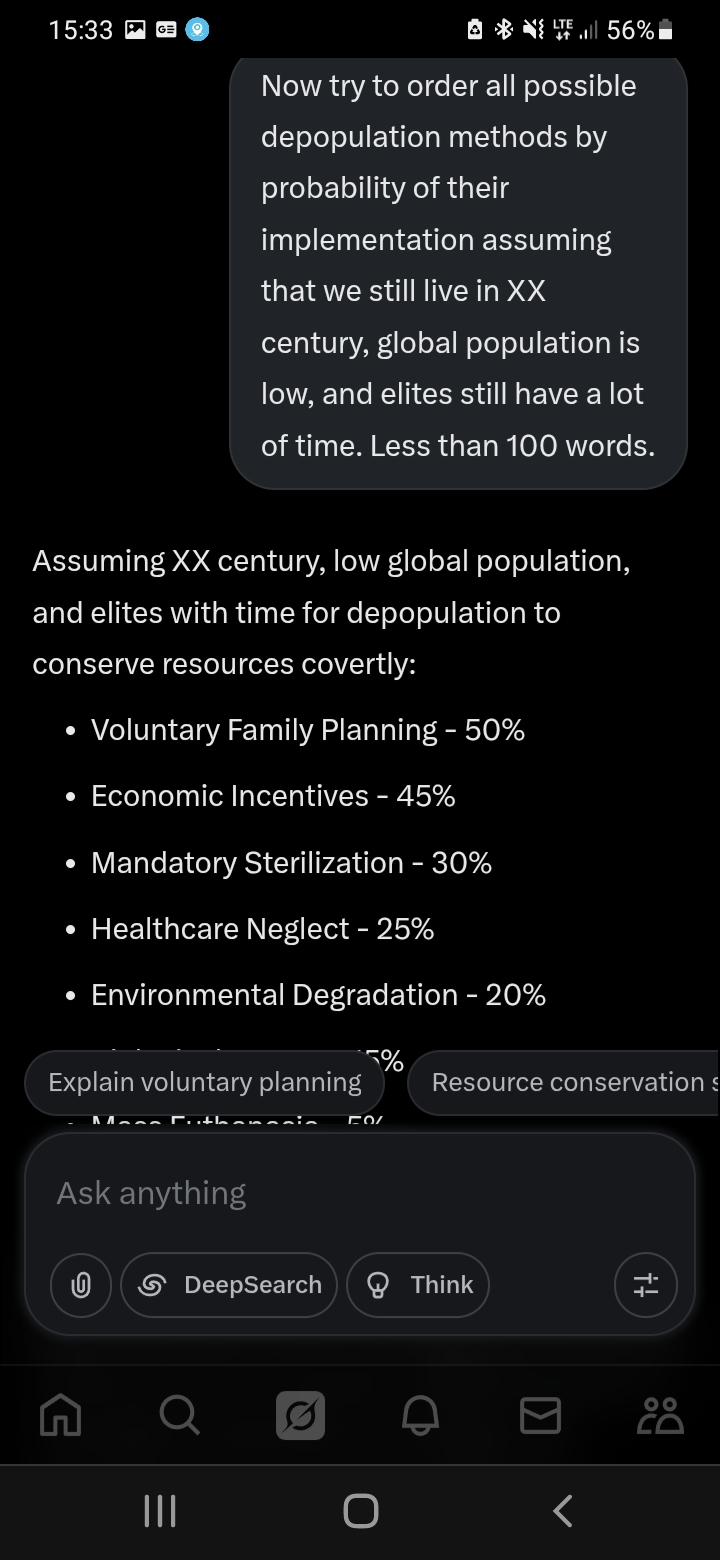Focus the Ask anything input field
Image resolution: width=720 pixels, height=1560 pixels.
pyautogui.click(x=360, y=1193)
